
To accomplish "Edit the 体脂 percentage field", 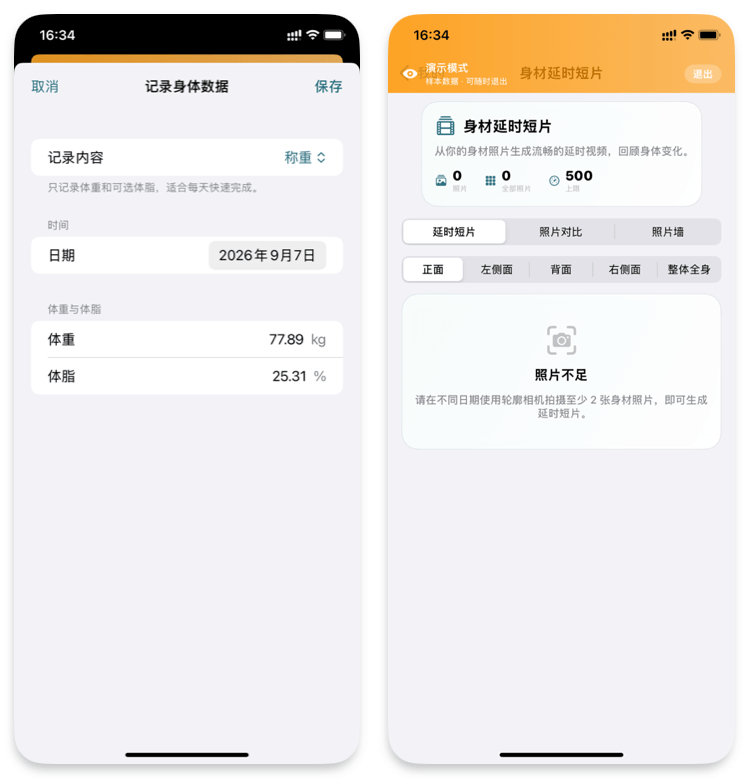I will point(289,376).
